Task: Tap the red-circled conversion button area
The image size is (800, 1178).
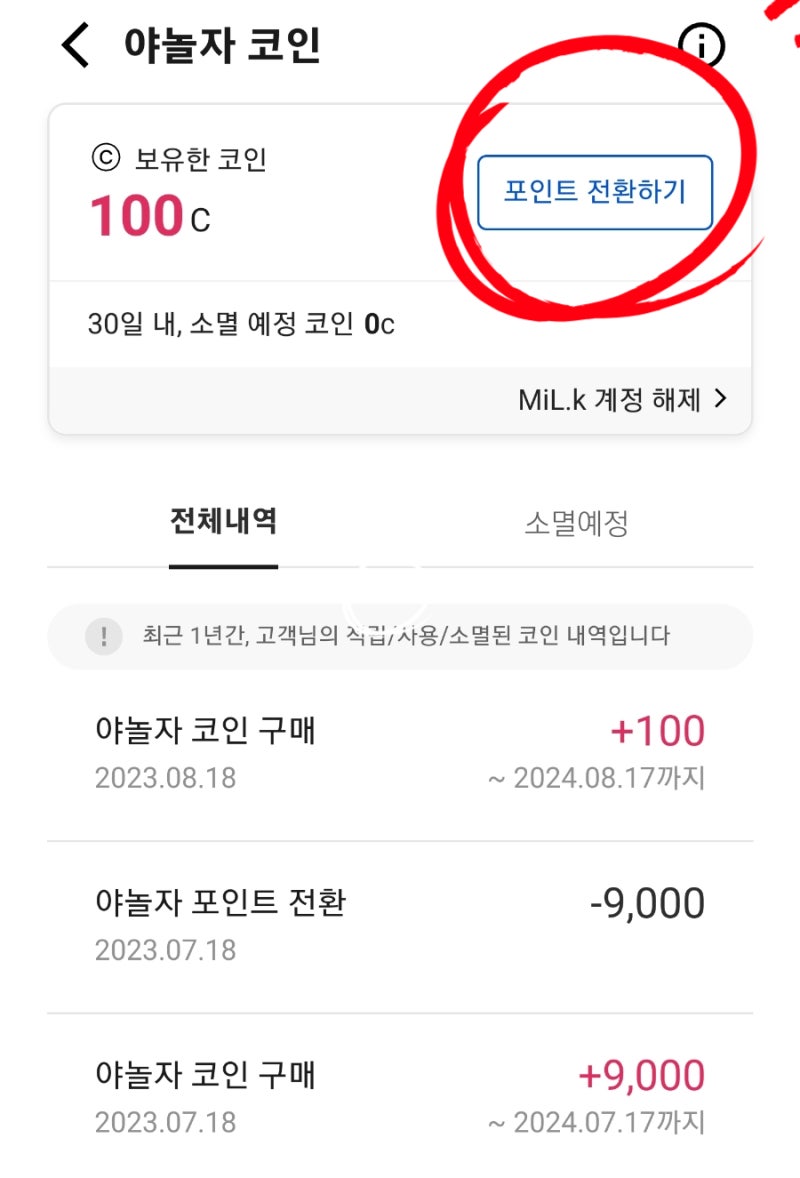Action: click(597, 193)
